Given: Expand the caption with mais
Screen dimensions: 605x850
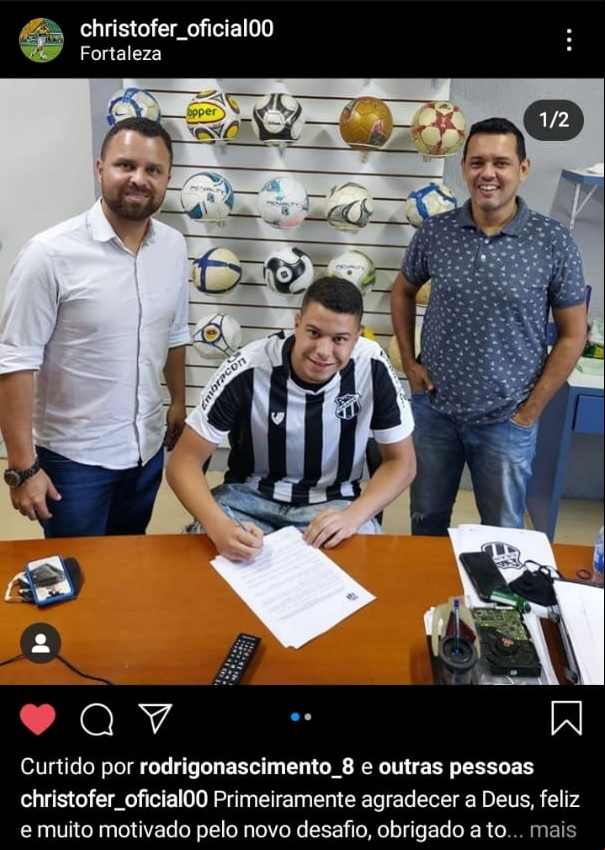Looking at the screenshot, I should point(552,829).
